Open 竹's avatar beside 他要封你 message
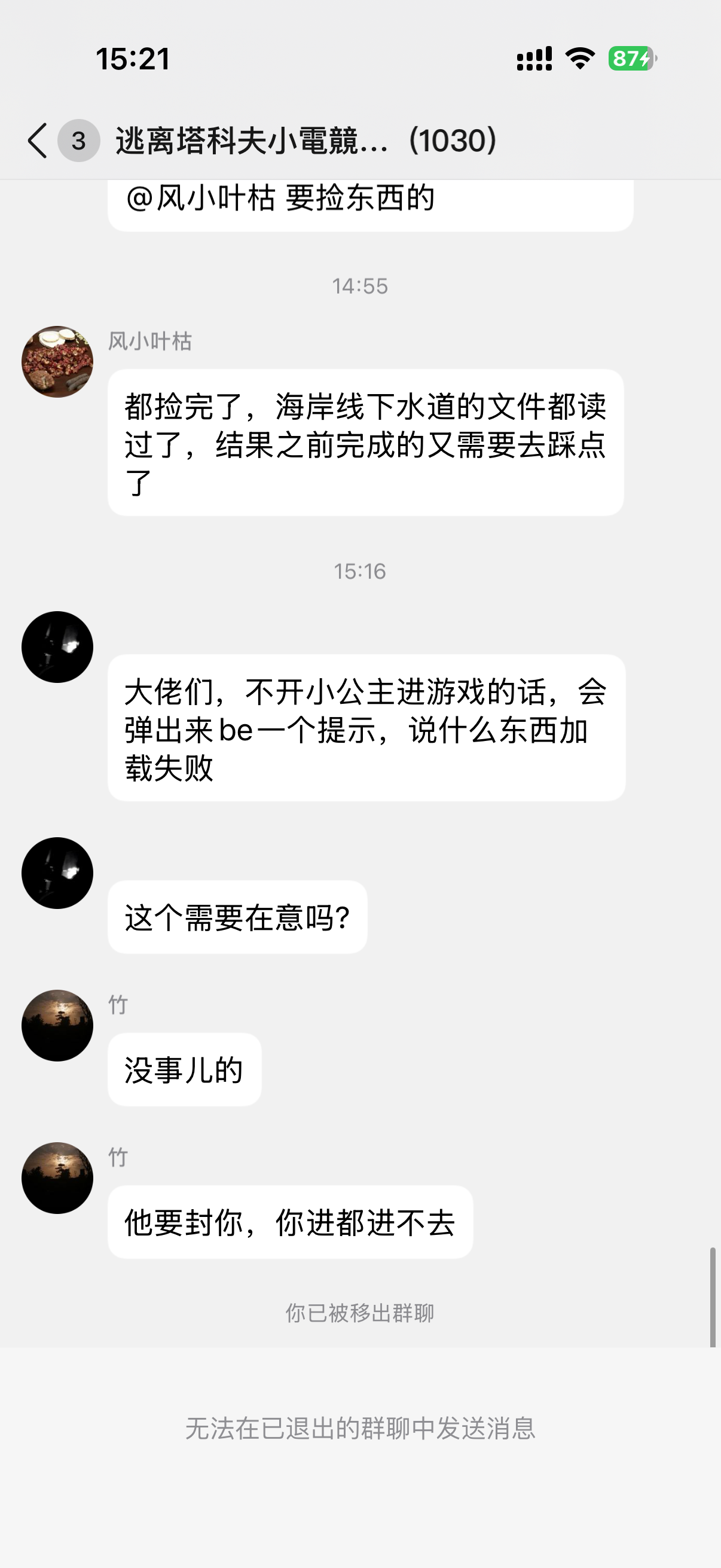Viewport: 721px width, 1568px height. click(x=57, y=1178)
